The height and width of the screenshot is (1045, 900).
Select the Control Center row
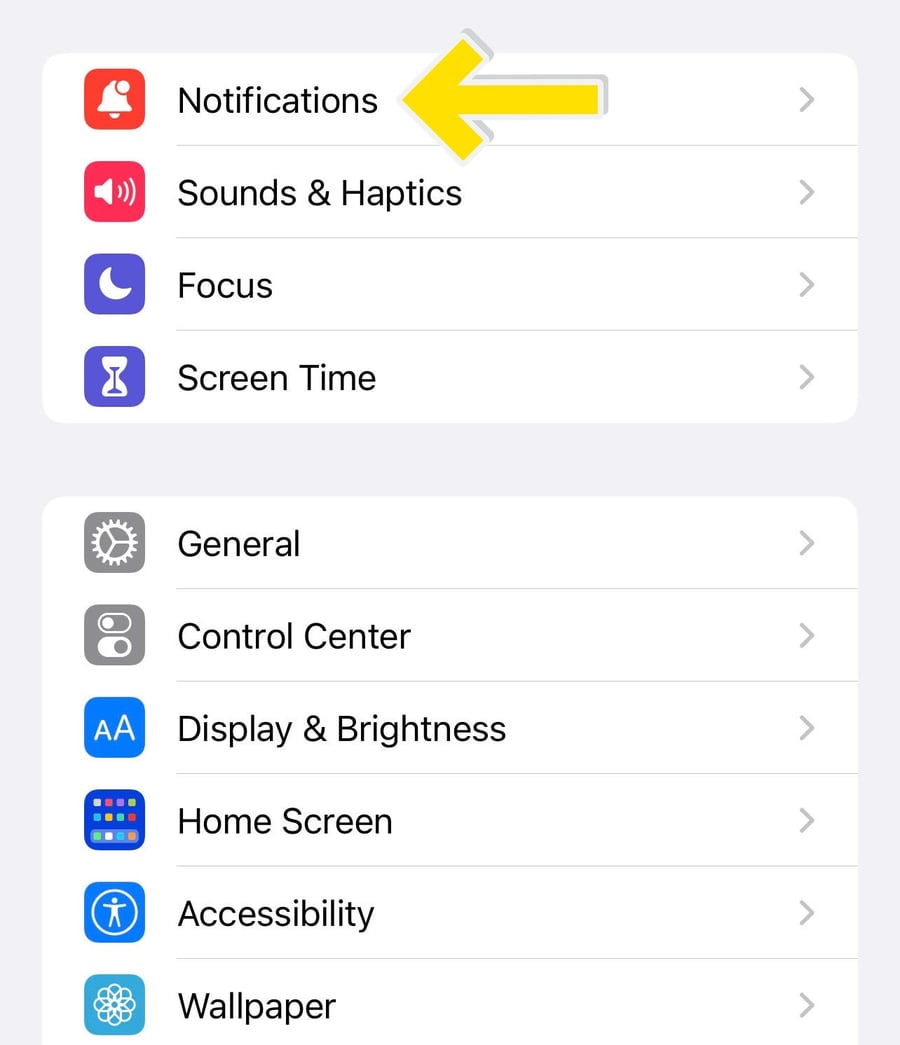pos(450,636)
